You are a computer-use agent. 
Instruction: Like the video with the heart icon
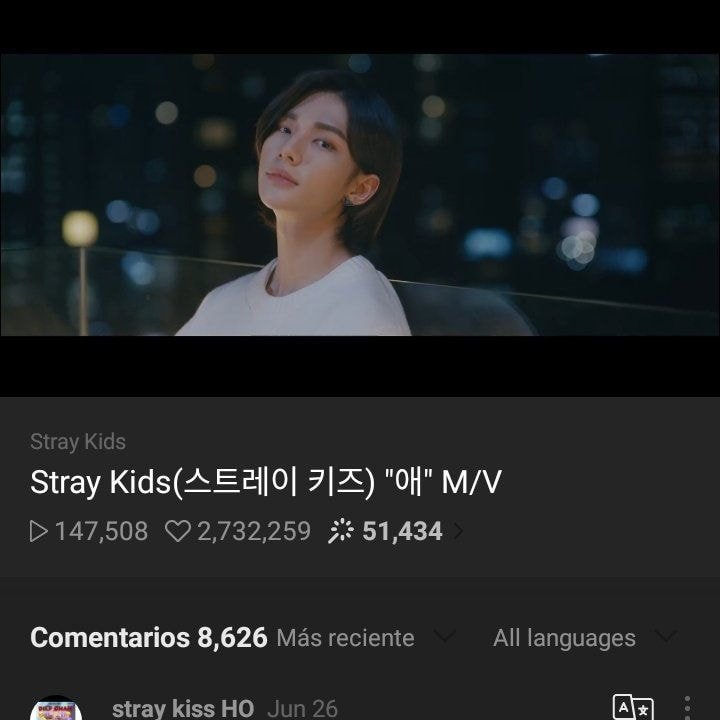click(178, 531)
